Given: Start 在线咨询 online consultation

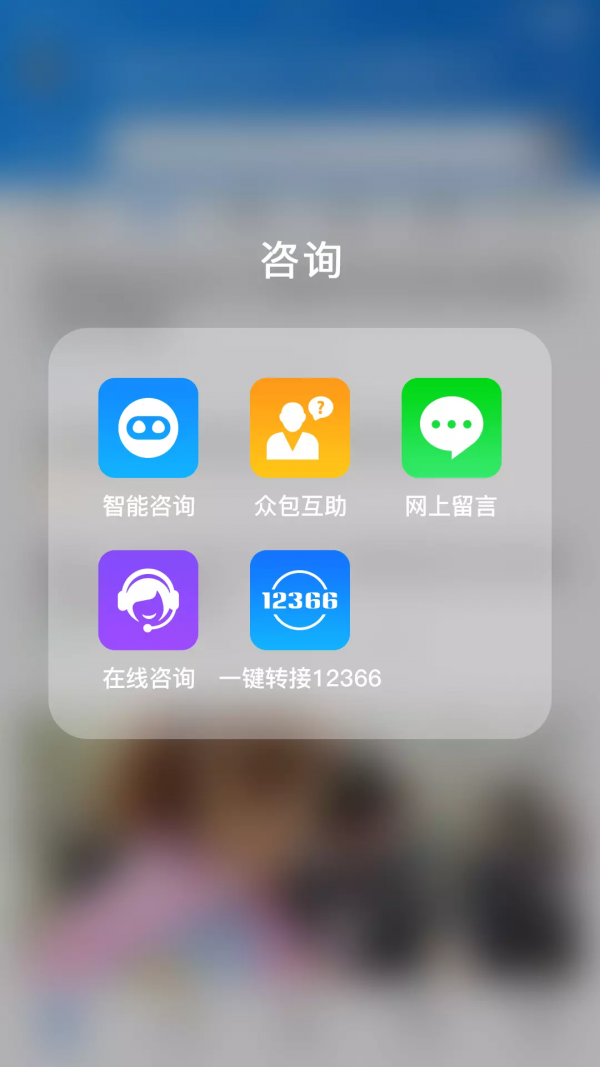Looking at the screenshot, I should (x=148, y=600).
